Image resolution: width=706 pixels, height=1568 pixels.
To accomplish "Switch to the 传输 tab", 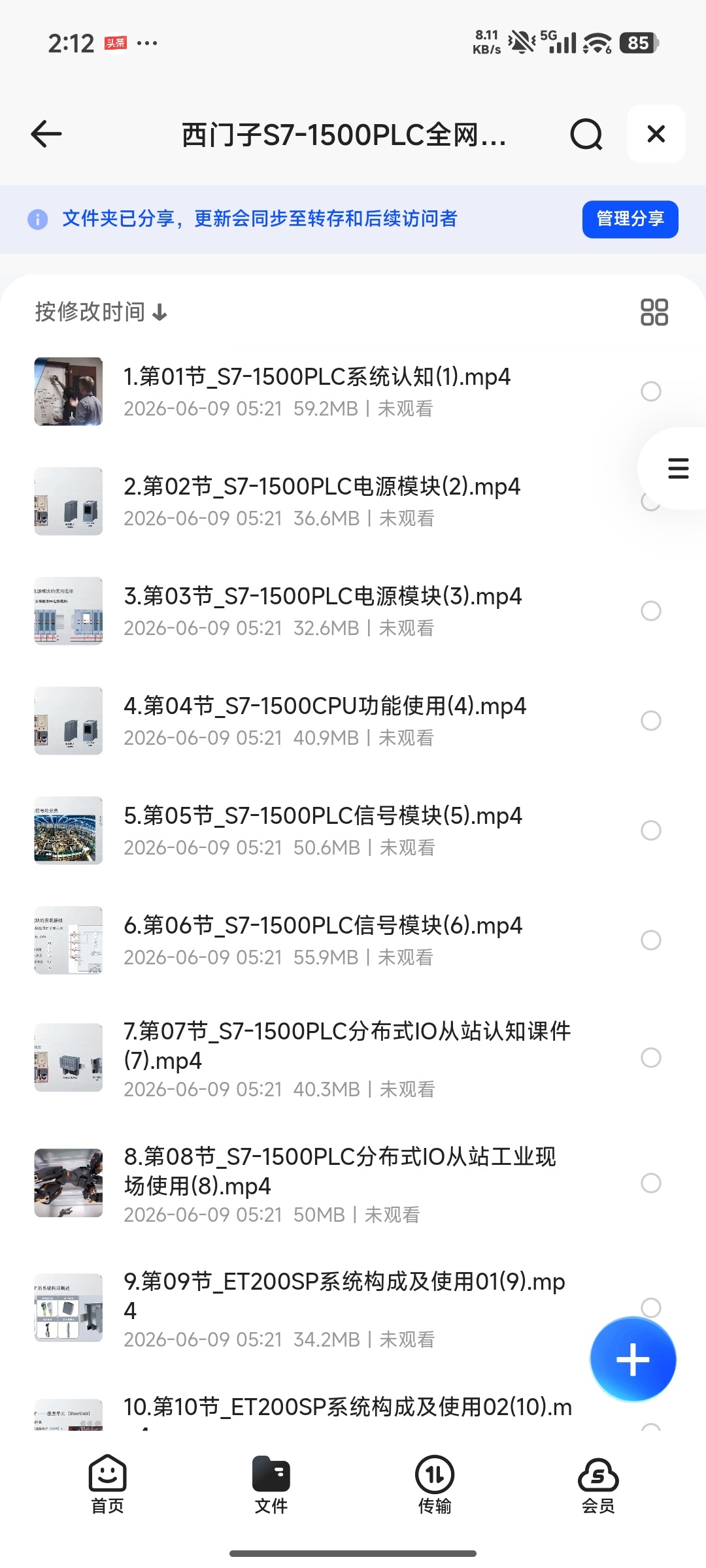I will 435,1484.
